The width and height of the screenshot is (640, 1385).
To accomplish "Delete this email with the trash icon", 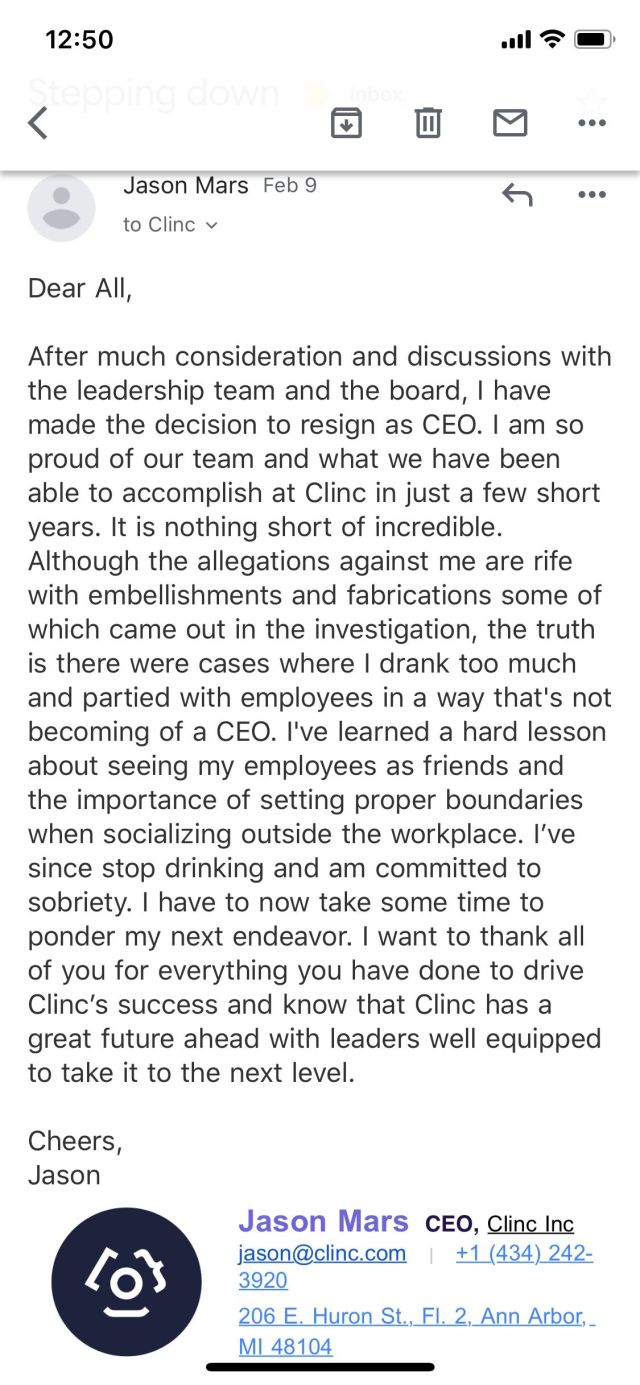I will click(x=428, y=123).
